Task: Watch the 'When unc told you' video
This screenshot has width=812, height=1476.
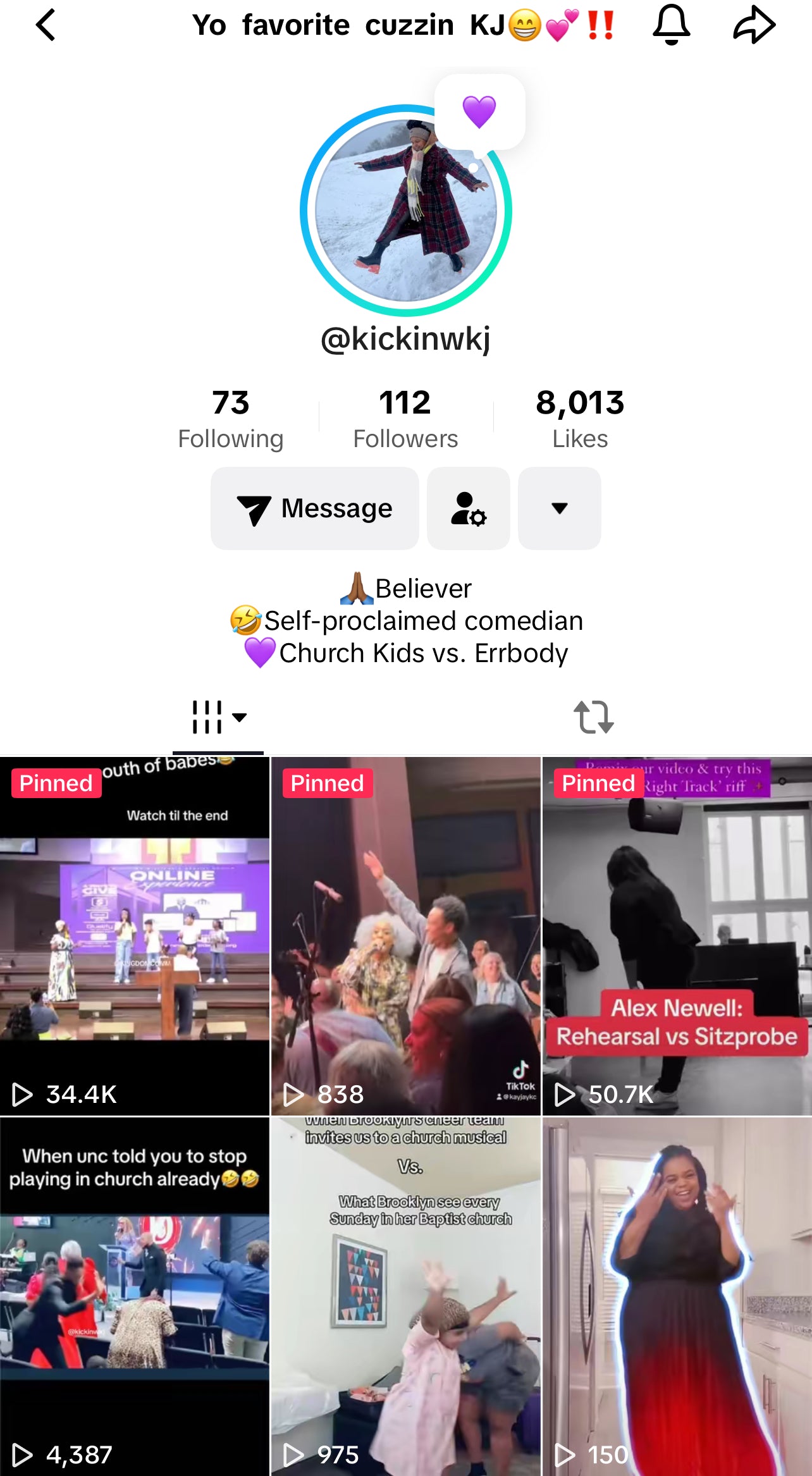Action: [x=135, y=1296]
